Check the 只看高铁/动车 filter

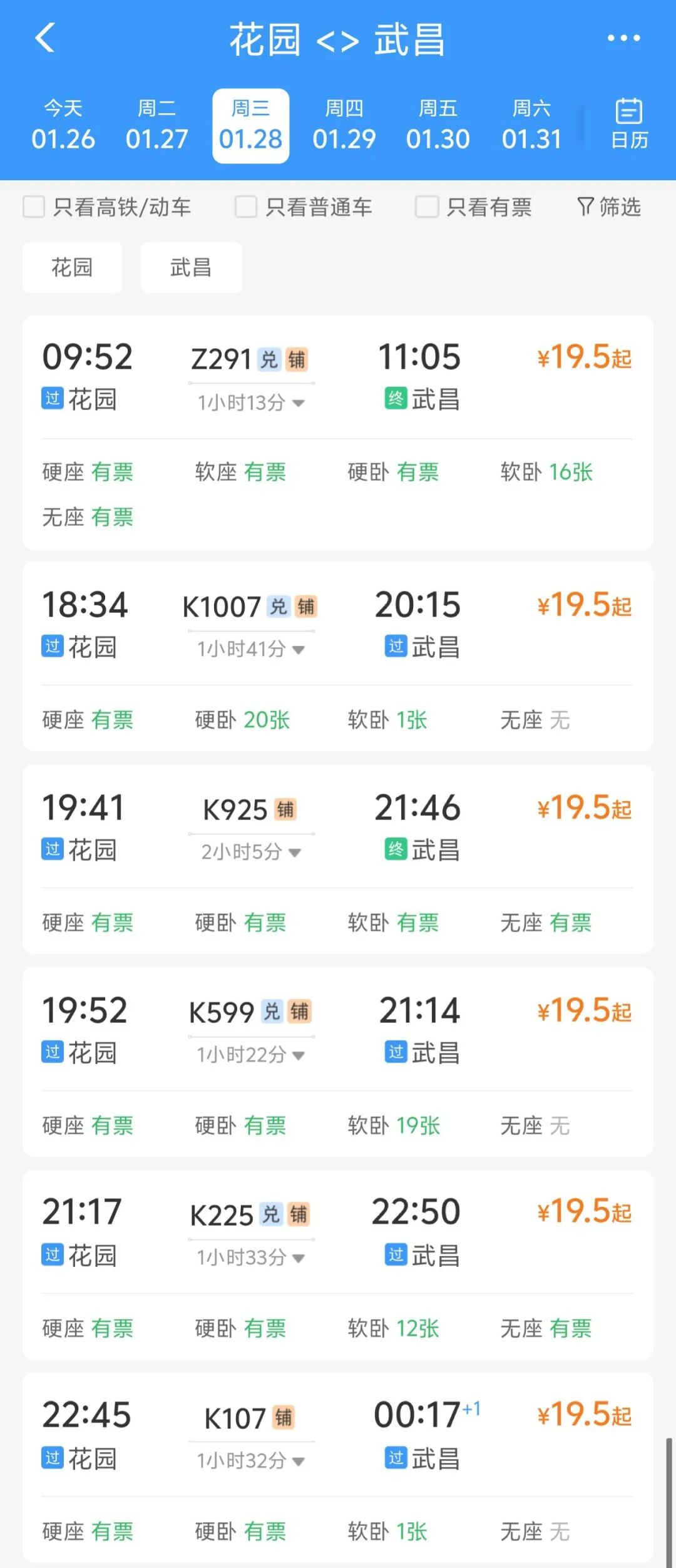[34, 207]
